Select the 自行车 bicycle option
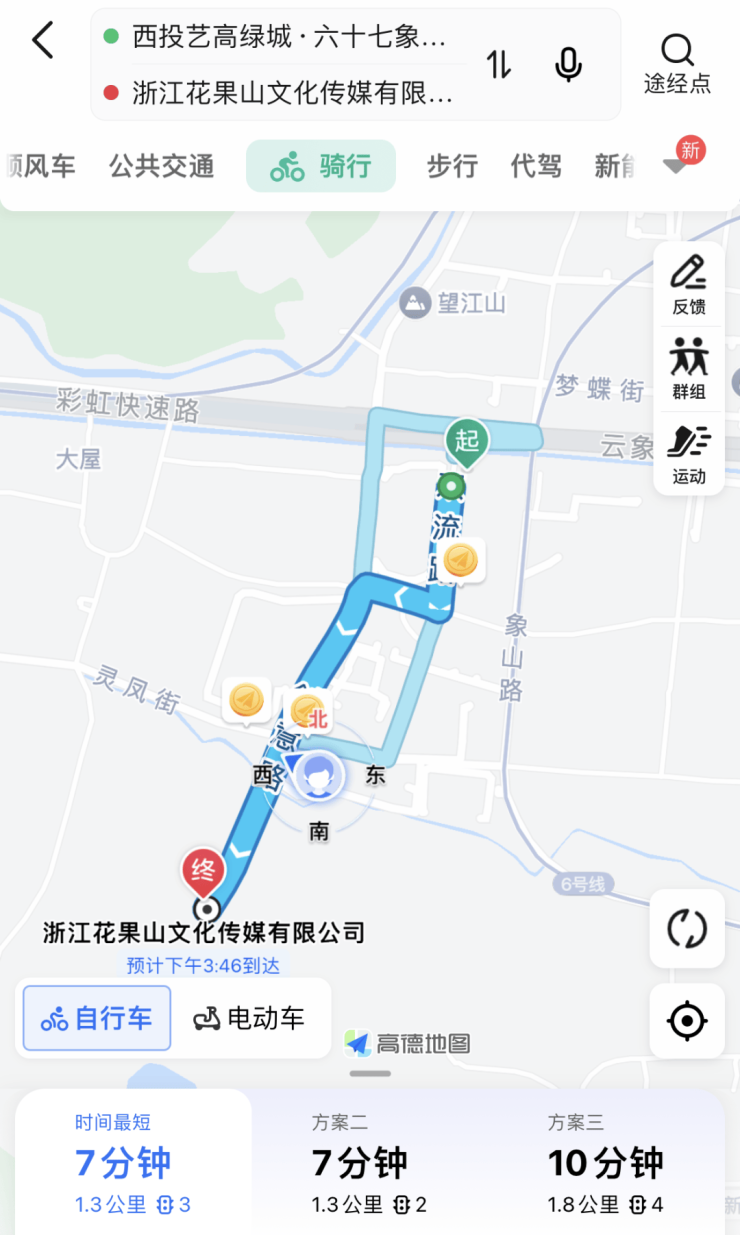740x1235 pixels. click(x=97, y=1018)
